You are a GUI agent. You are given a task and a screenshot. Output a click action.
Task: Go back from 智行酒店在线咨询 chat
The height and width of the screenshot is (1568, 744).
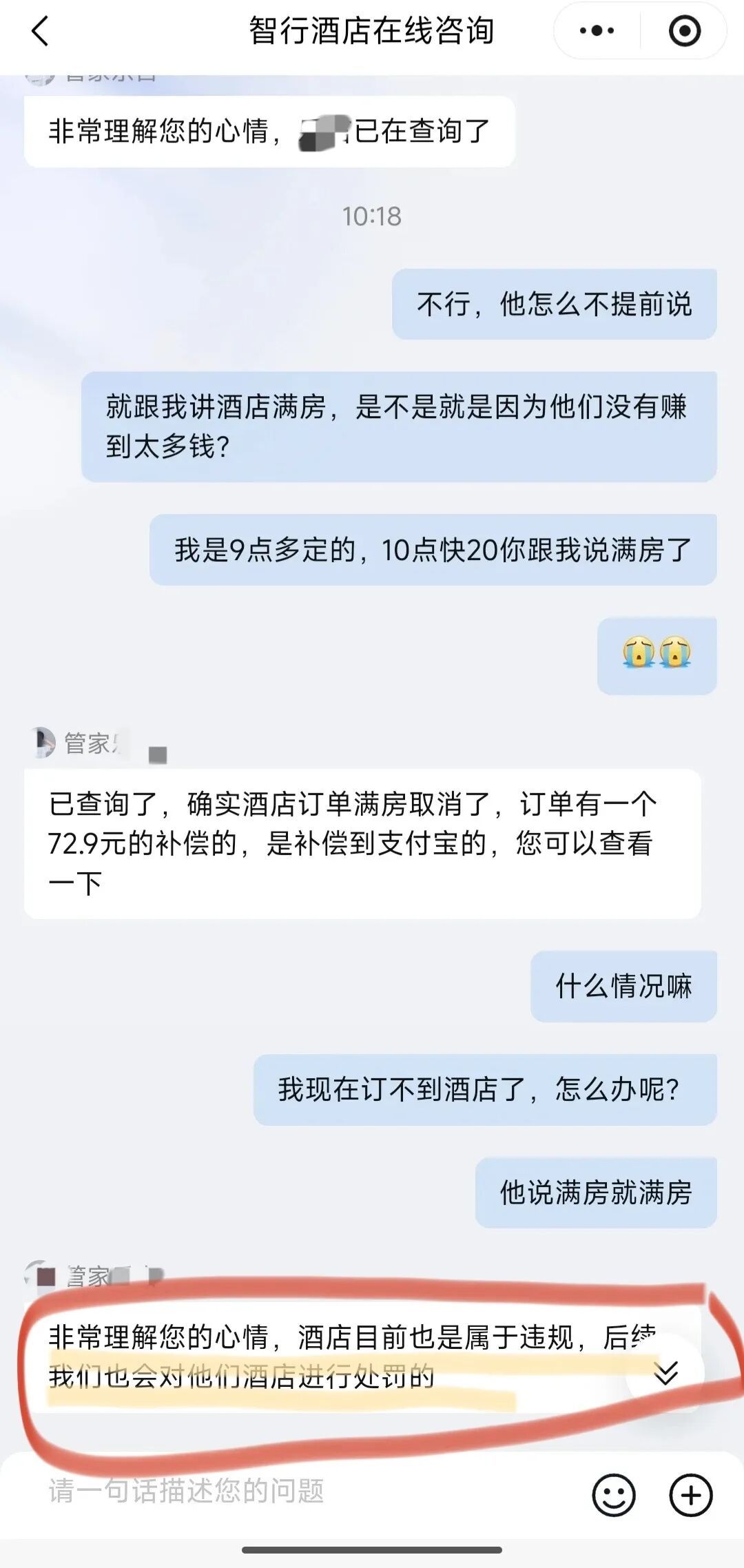40,32
